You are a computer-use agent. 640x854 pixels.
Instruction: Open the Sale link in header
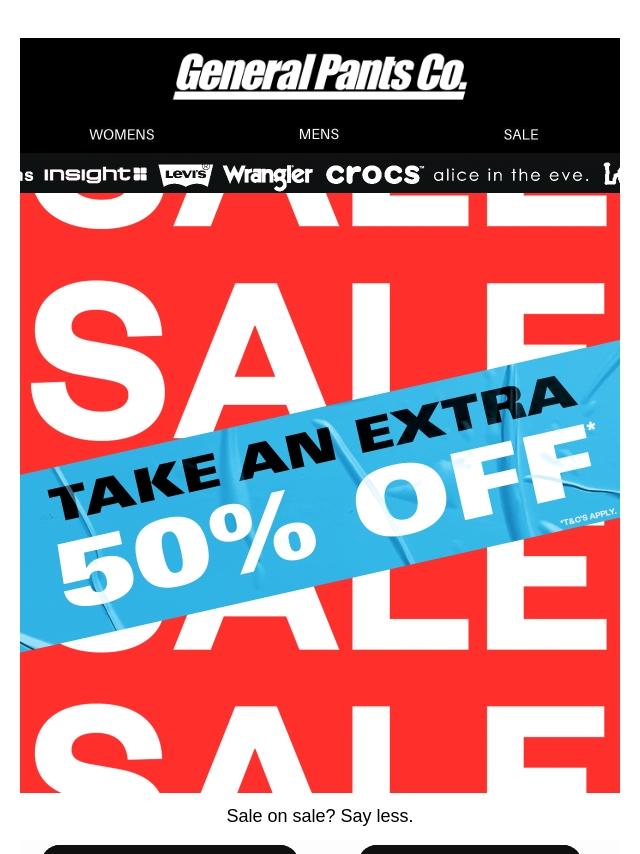[521, 135]
